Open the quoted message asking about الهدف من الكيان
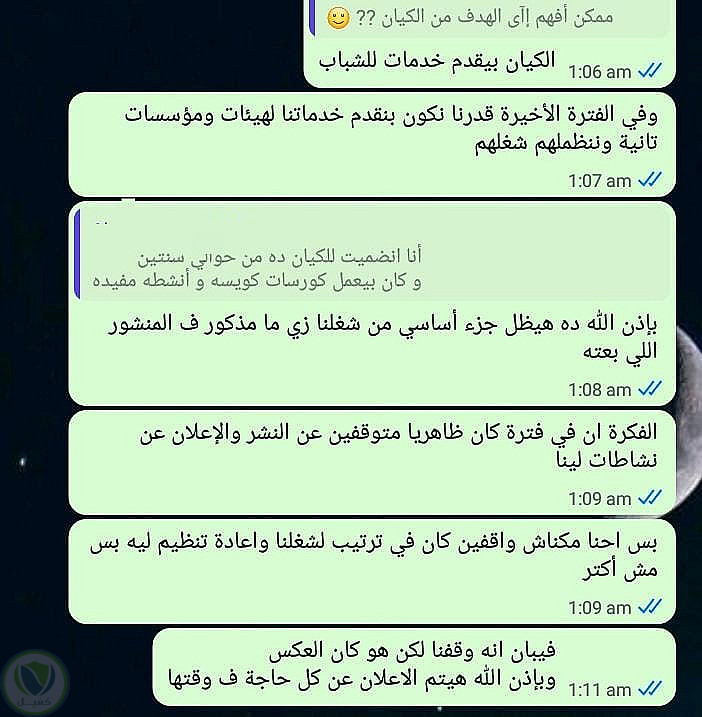 [490, 17]
